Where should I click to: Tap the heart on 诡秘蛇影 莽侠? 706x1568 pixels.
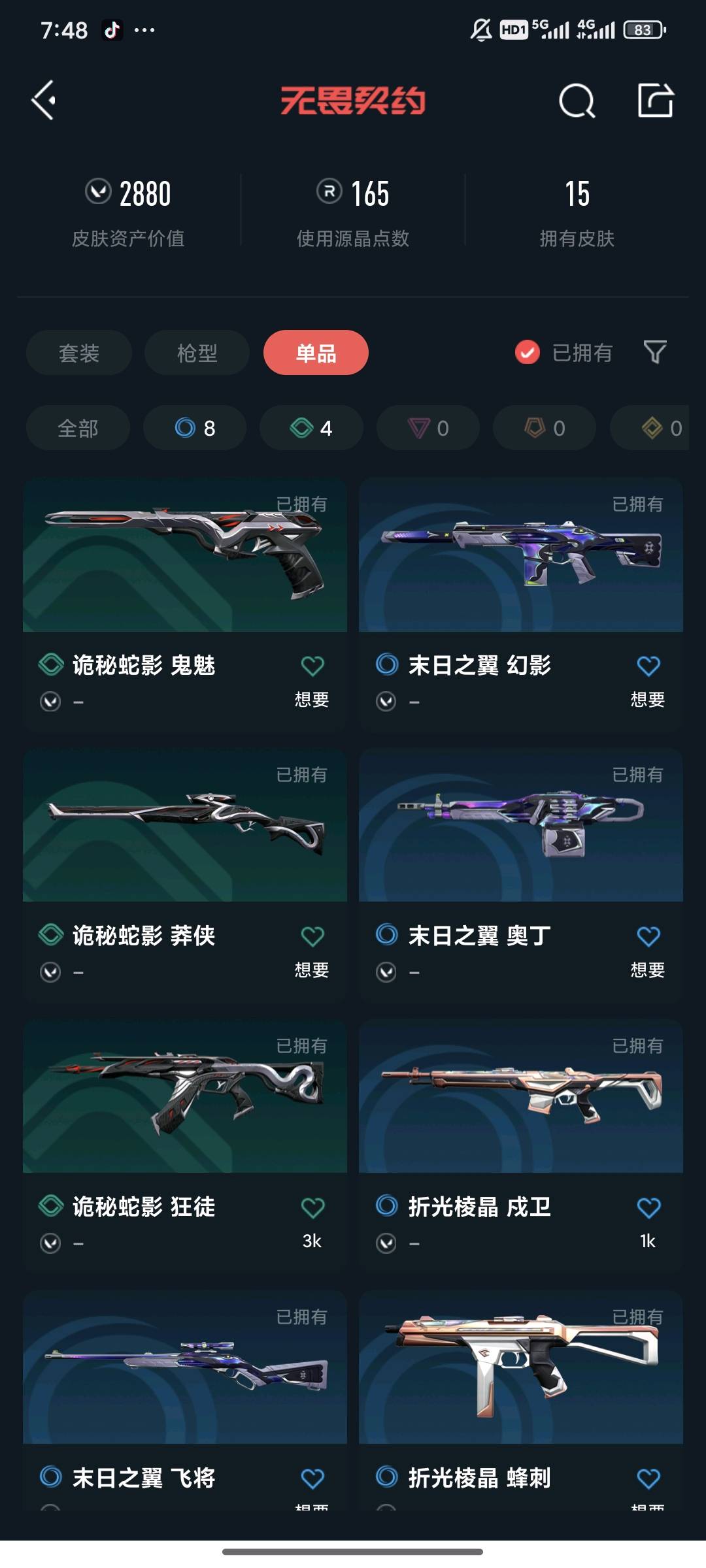tap(312, 936)
